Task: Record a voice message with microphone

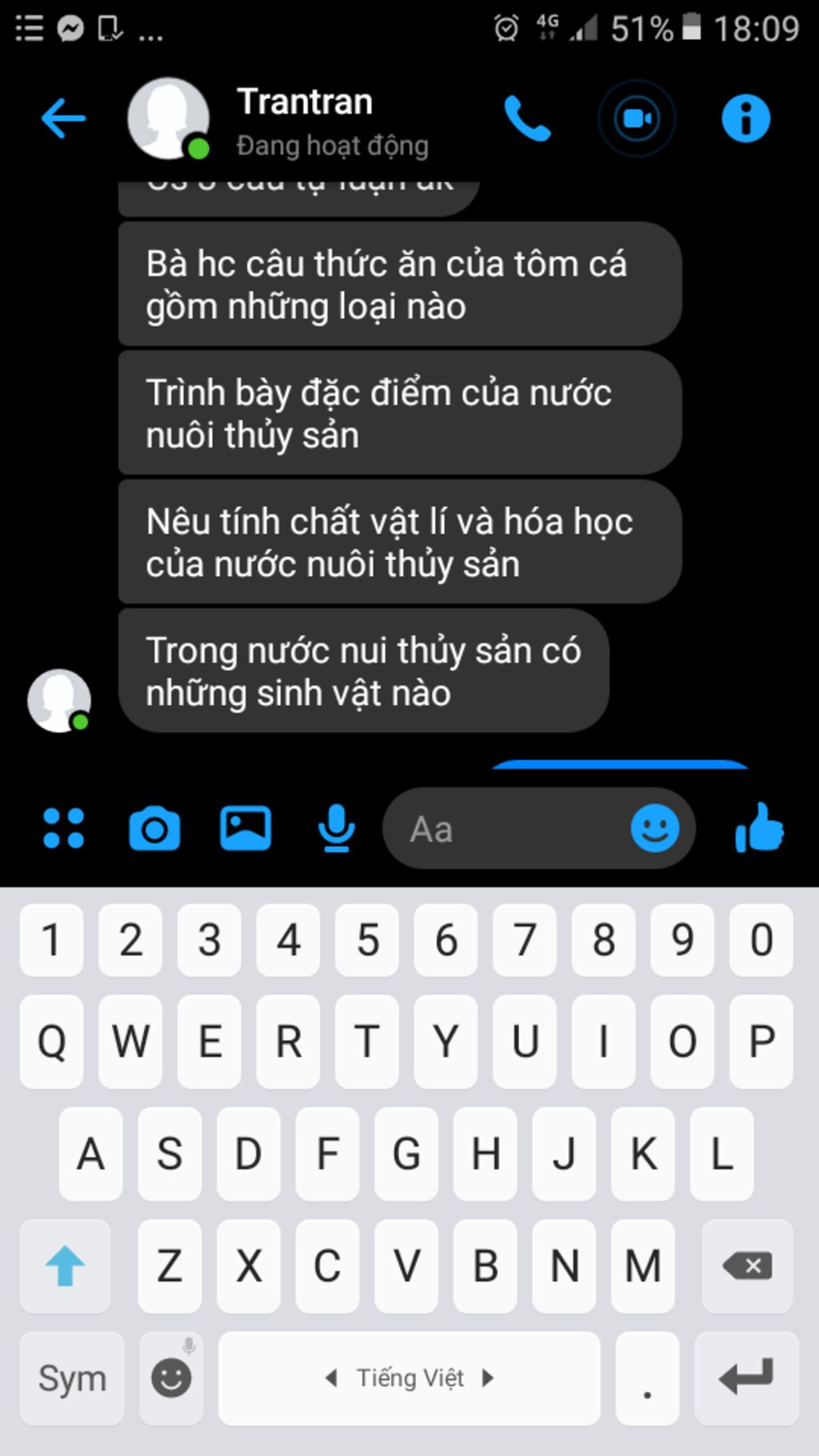Action: coord(336,829)
